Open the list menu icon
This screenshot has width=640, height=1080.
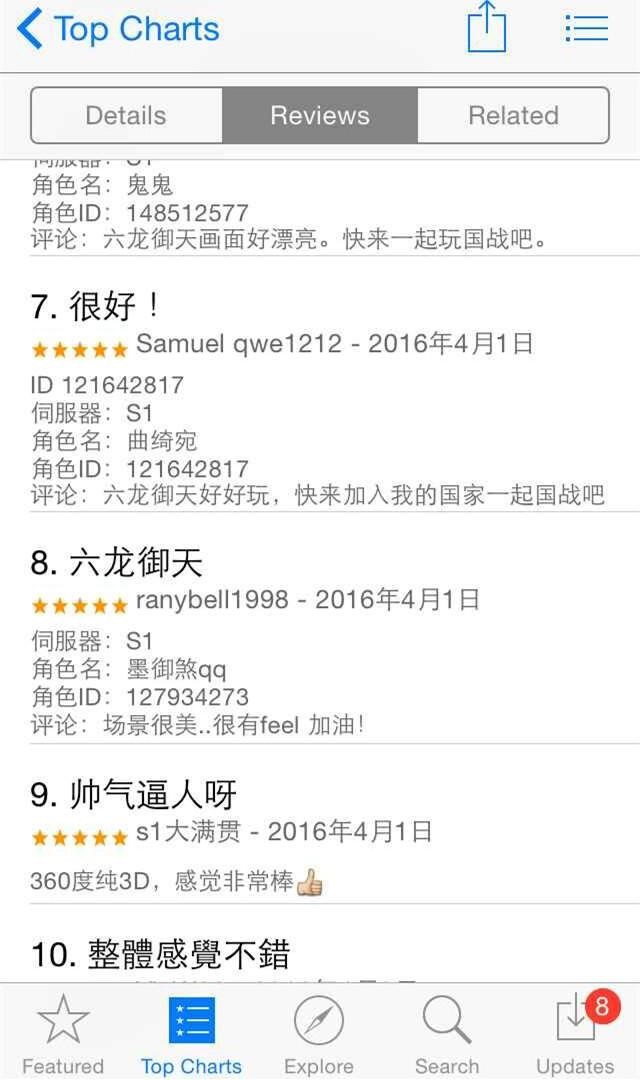point(586,28)
